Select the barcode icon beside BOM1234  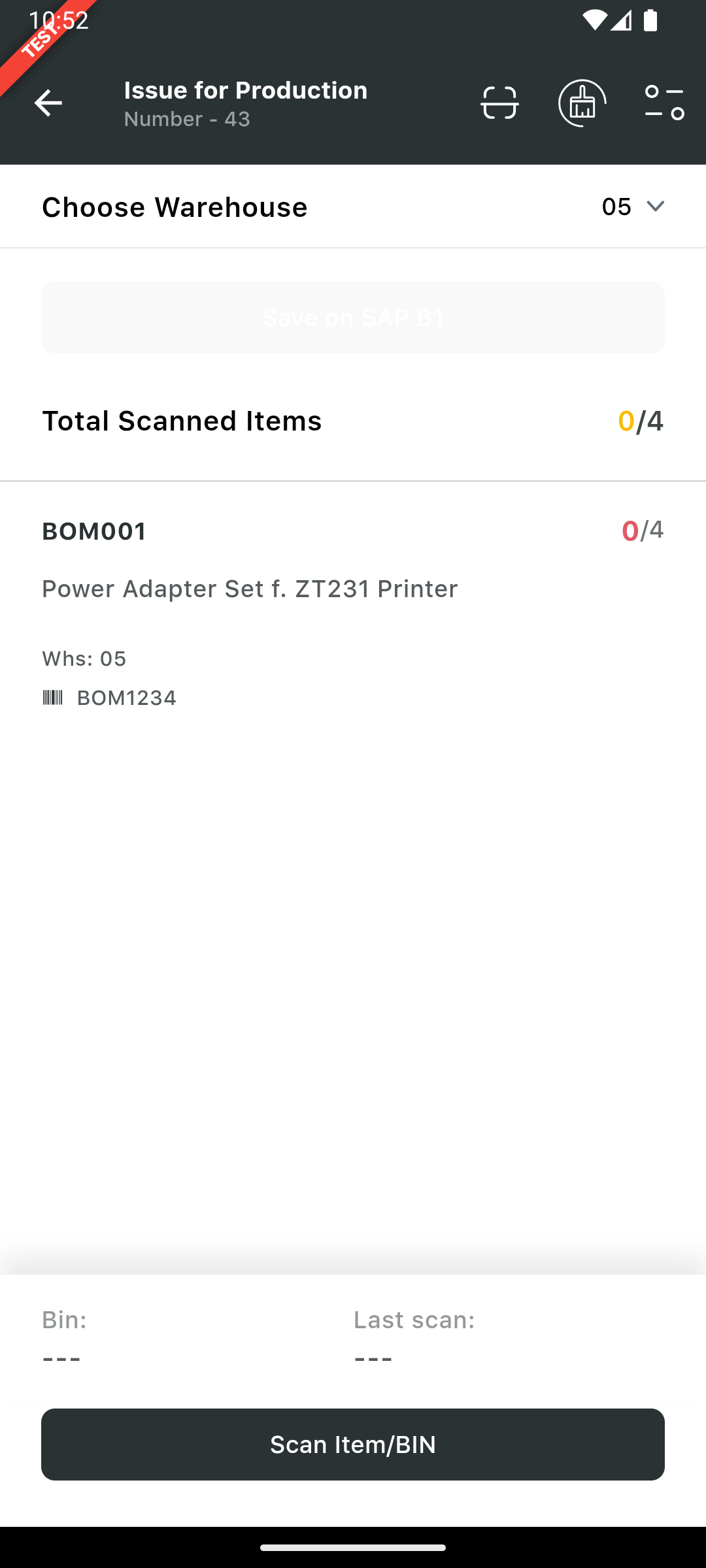pyautogui.click(x=52, y=698)
